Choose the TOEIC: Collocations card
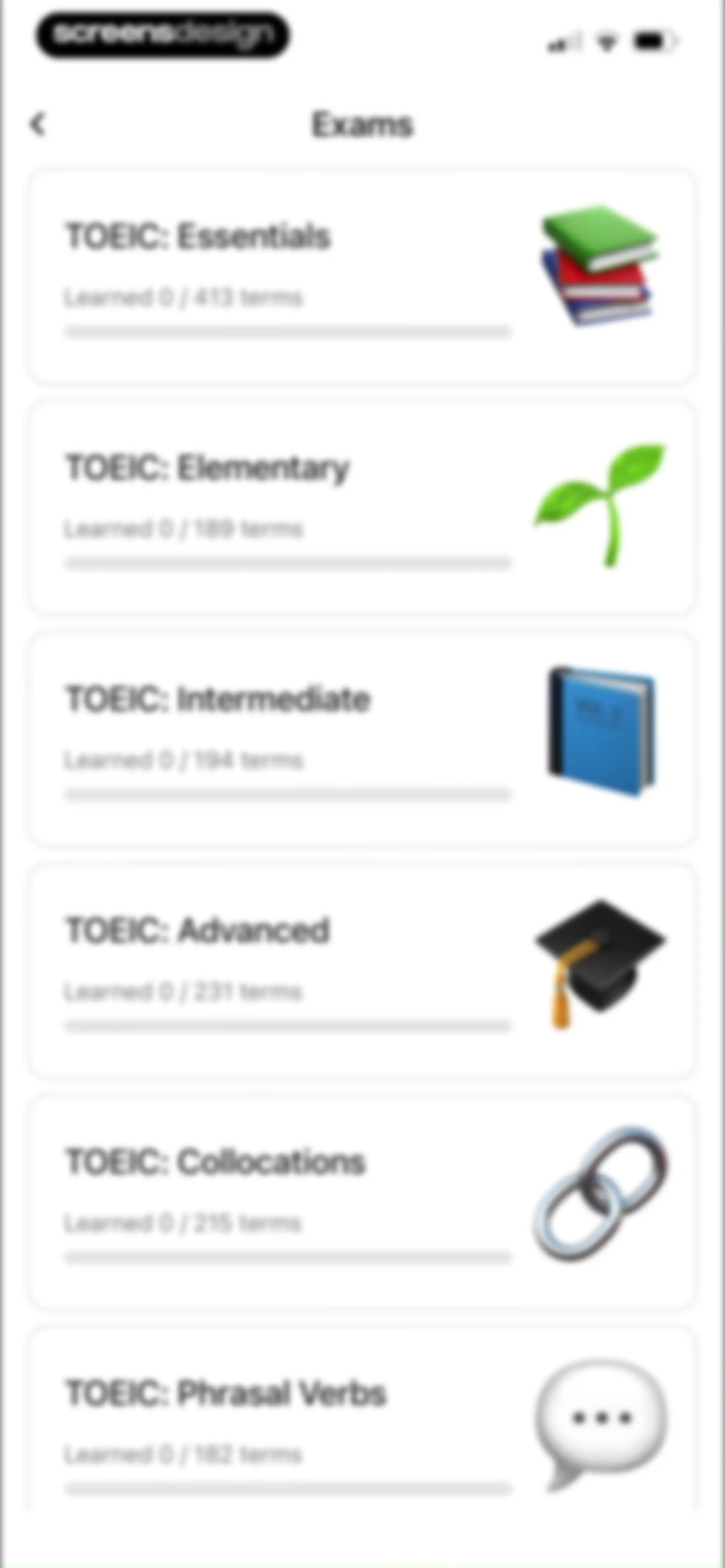725x1568 pixels. (x=362, y=1202)
